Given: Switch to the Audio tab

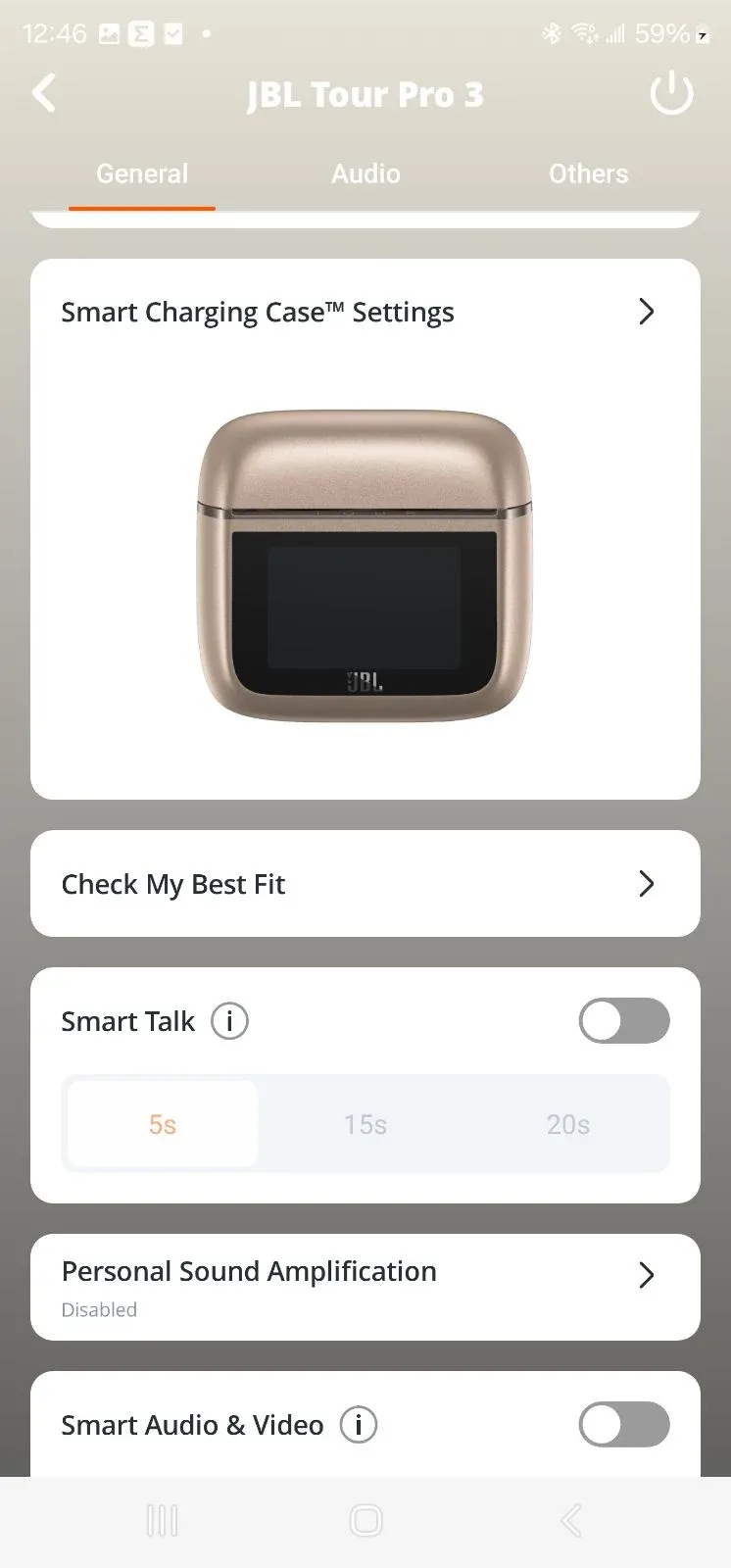Looking at the screenshot, I should (x=365, y=173).
